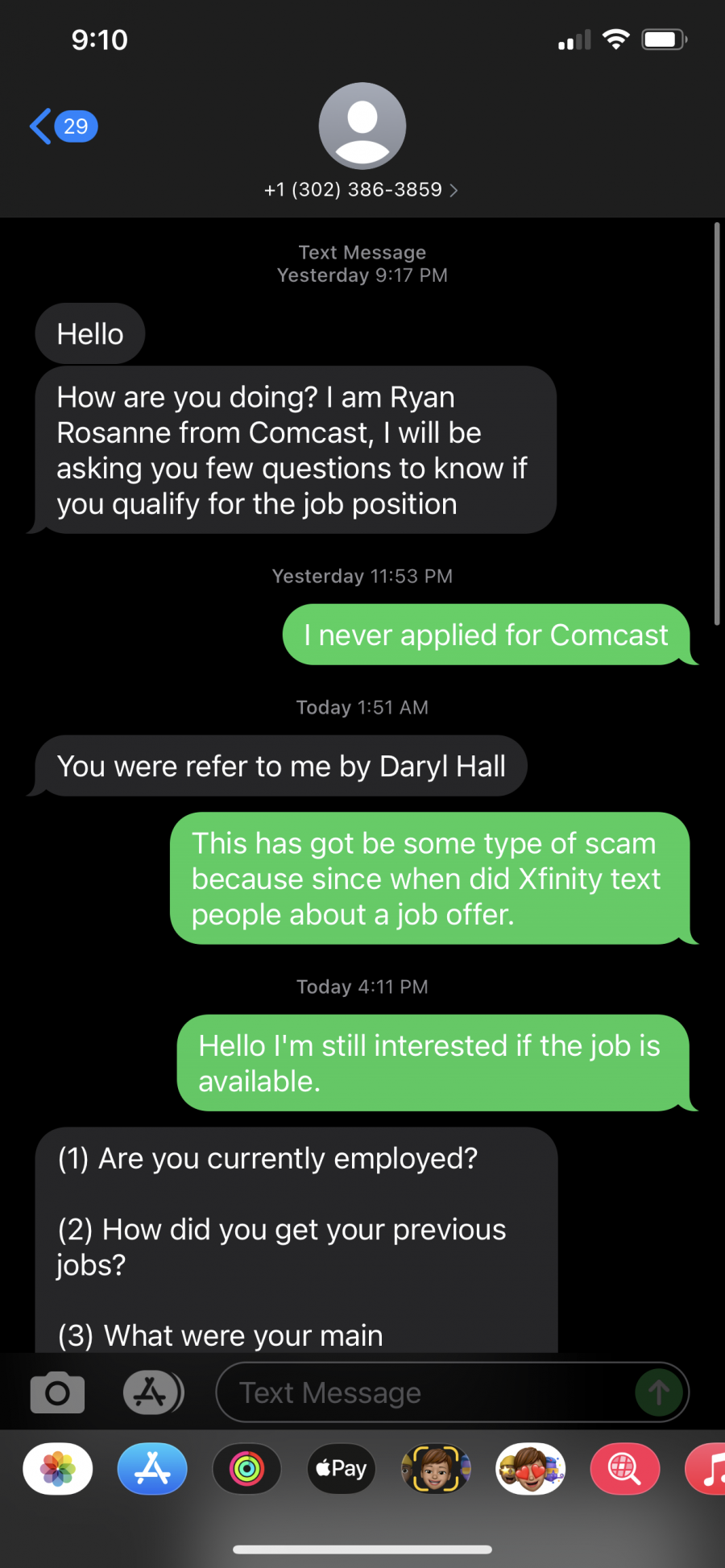Open Apple Pay in the app strip

tap(342, 1469)
